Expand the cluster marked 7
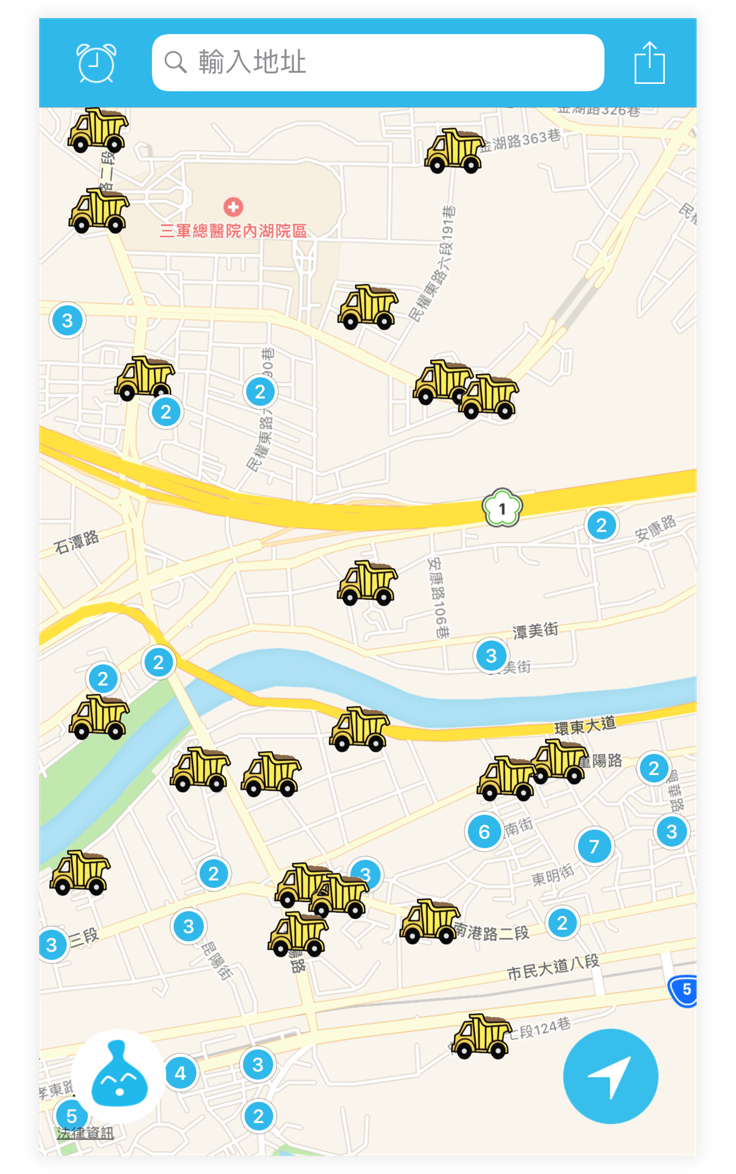Viewport: 736px width, 1174px height. pyautogui.click(x=593, y=847)
